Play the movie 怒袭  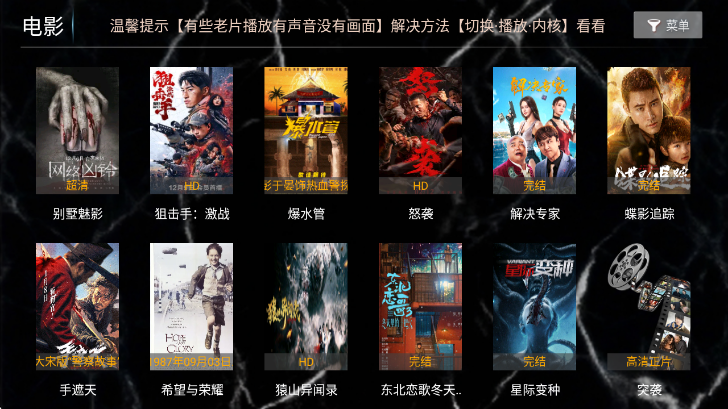(420, 130)
